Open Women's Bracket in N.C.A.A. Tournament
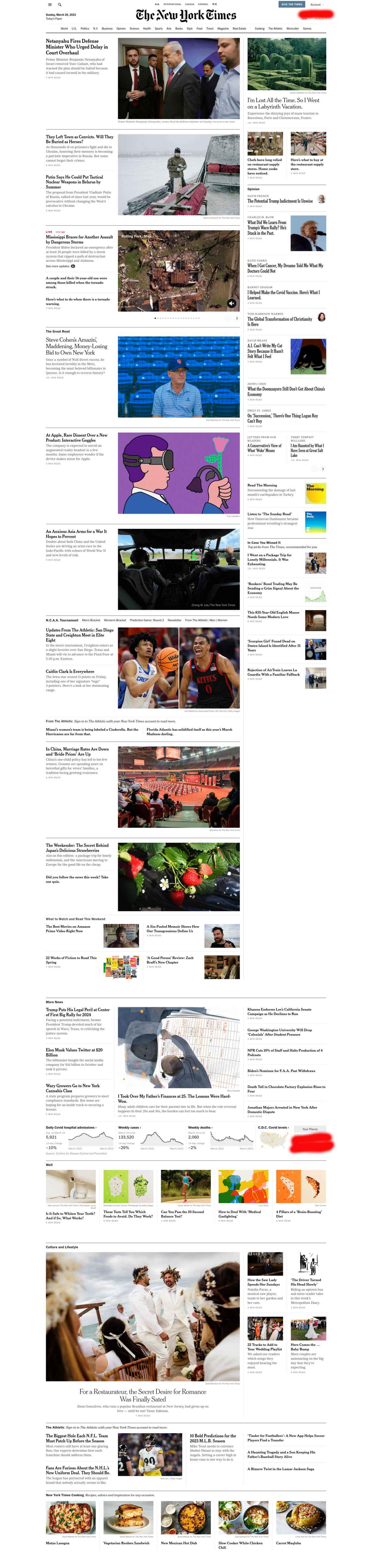This screenshot has width=372, height=1568. (x=114, y=620)
